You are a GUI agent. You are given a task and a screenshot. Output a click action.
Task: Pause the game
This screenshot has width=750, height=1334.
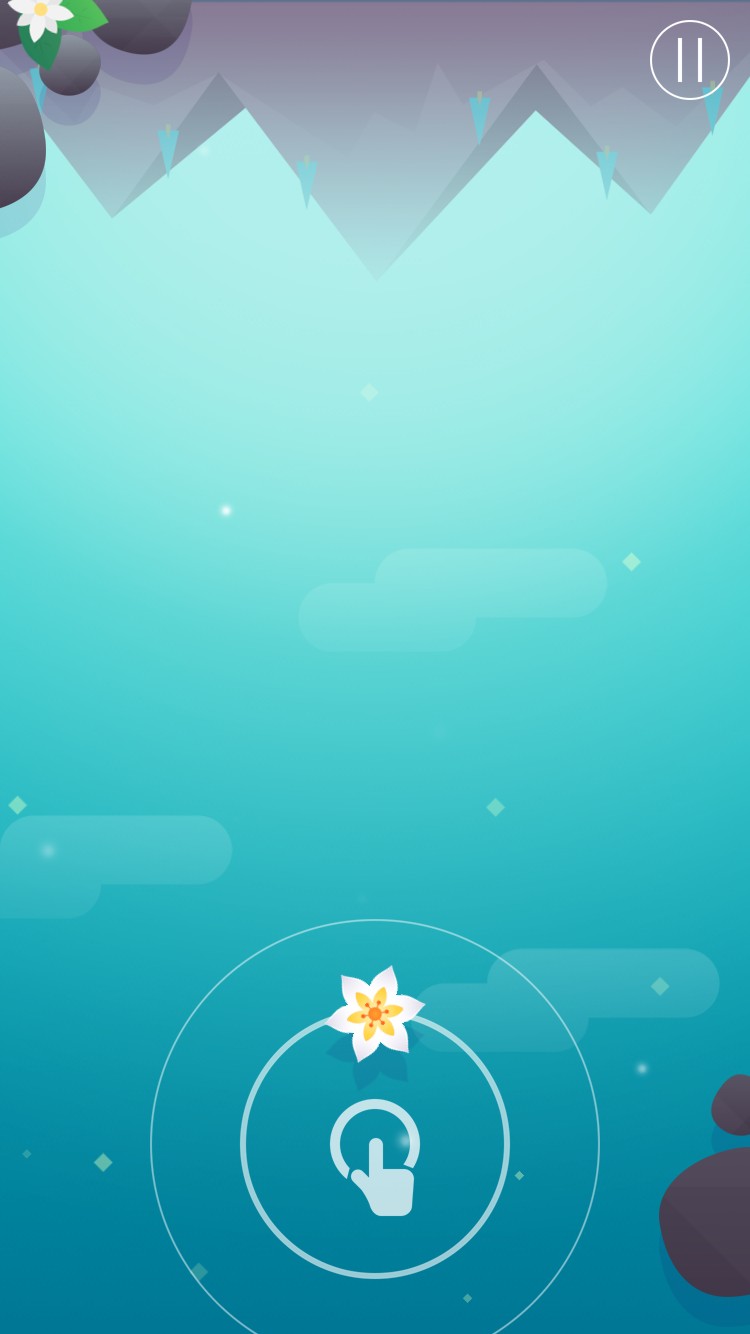[690, 60]
